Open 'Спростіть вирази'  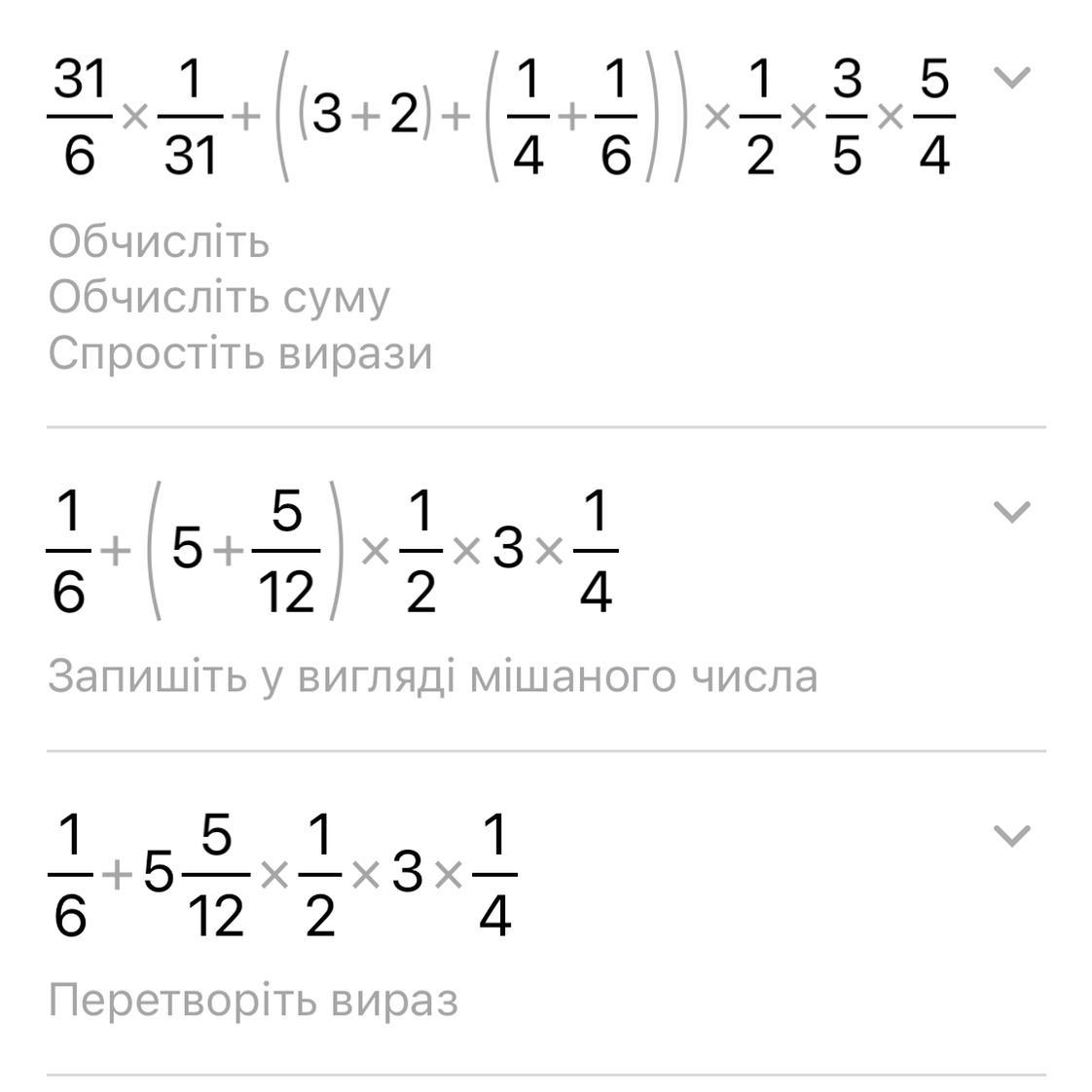(x=240, y=353)
